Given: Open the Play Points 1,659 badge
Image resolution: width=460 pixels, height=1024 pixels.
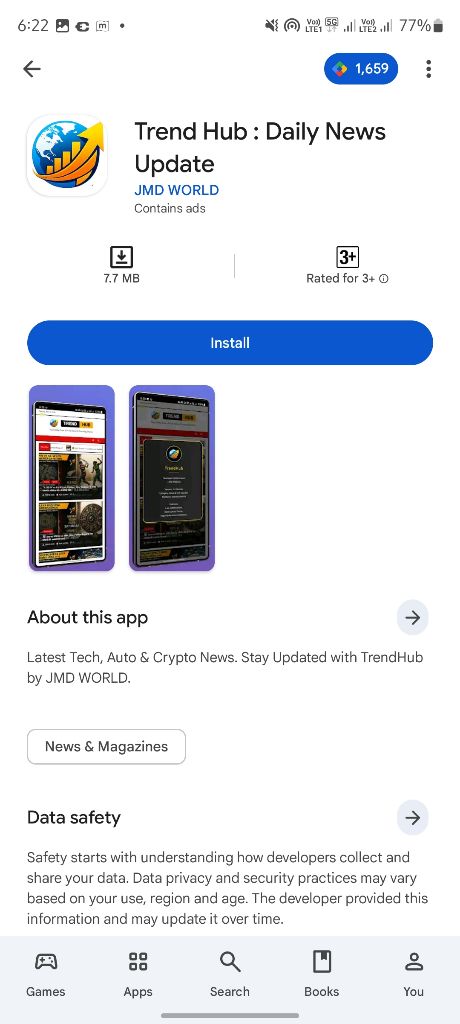Looking at the screenshot, I should click(x=361, y=69).
